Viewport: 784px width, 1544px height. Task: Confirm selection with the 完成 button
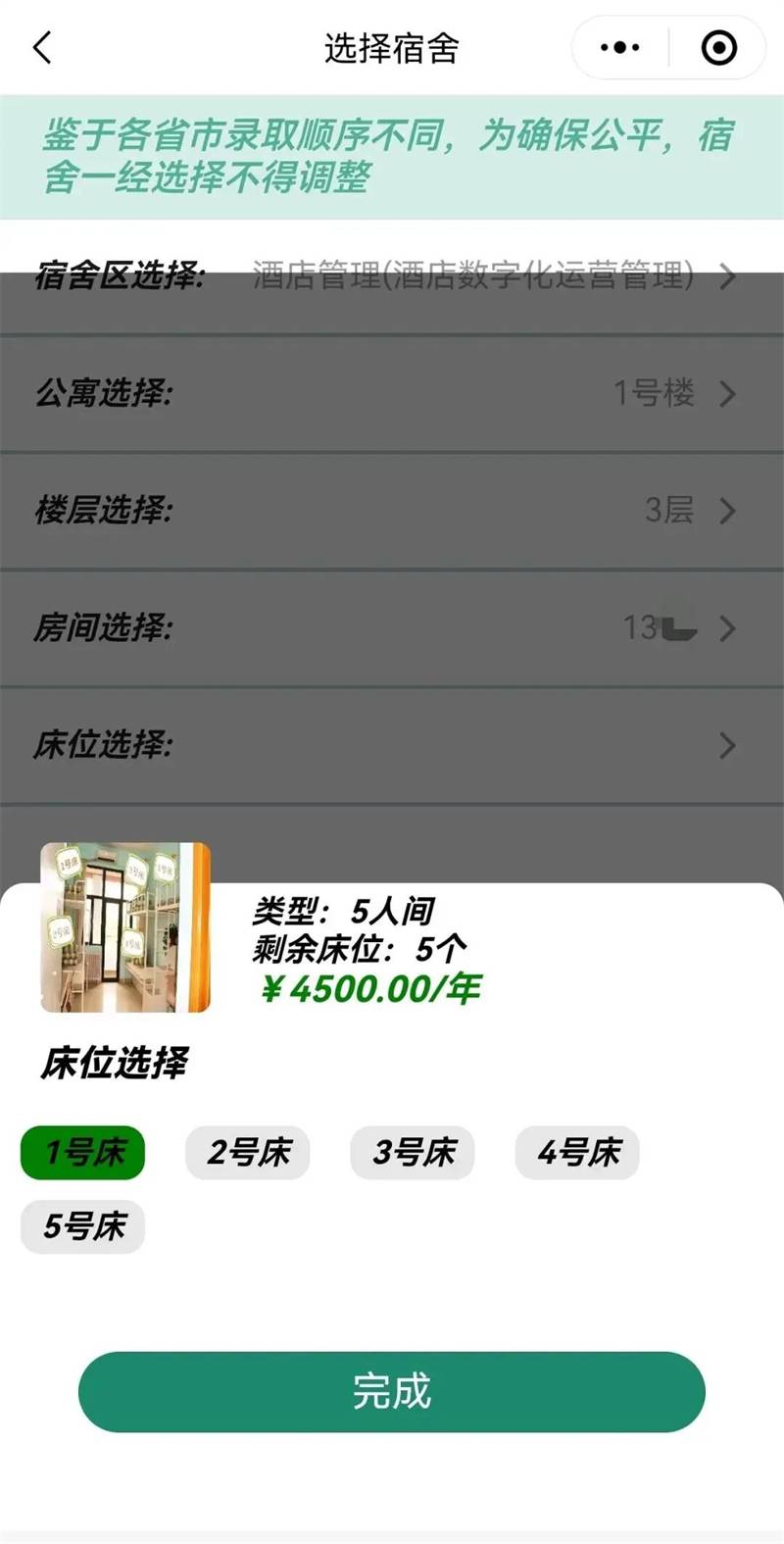392,1392
